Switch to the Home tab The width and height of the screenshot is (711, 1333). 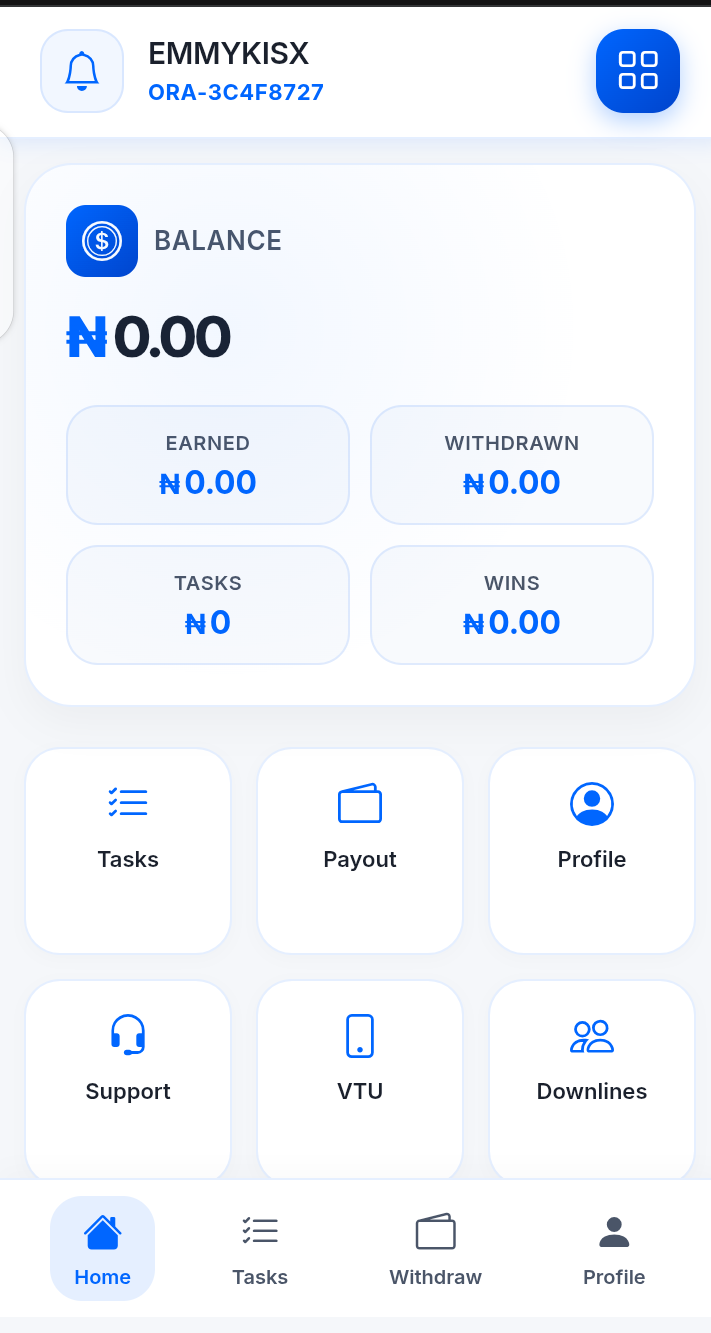pos(102,1248)
